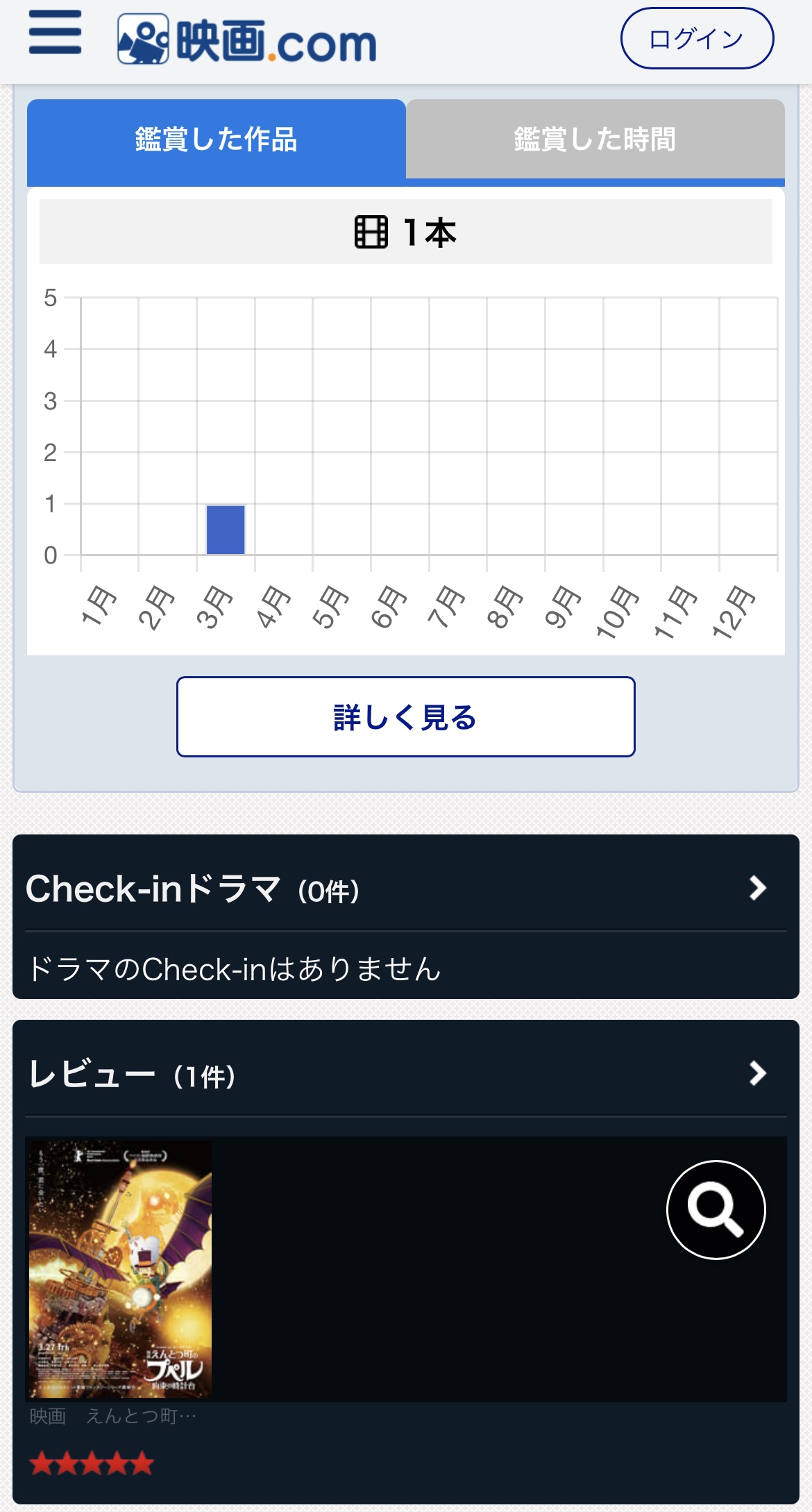Tap 詳しく見る for detailed stats

pos(405,716)
